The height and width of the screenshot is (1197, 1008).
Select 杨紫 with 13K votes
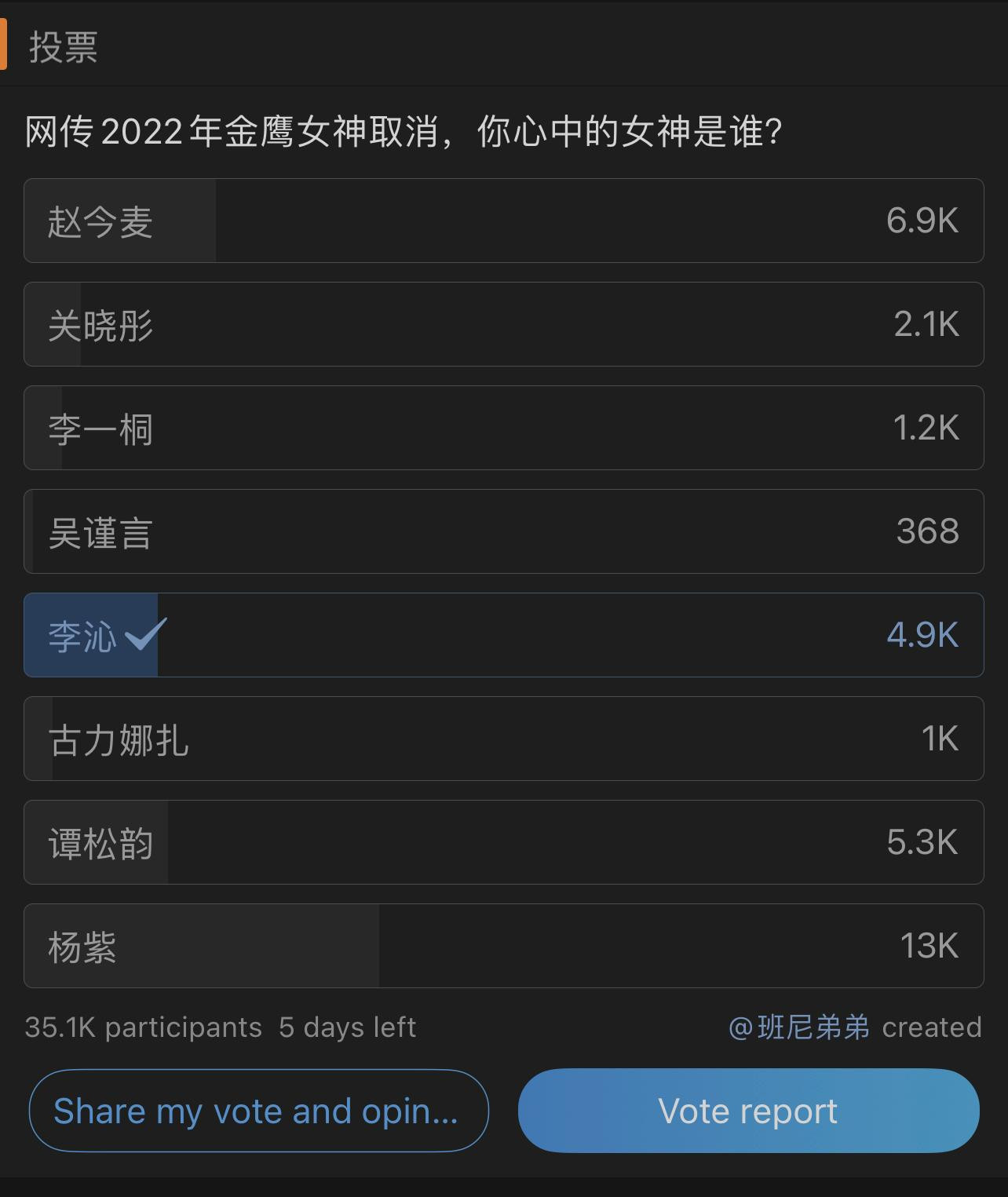pos(502,946)
